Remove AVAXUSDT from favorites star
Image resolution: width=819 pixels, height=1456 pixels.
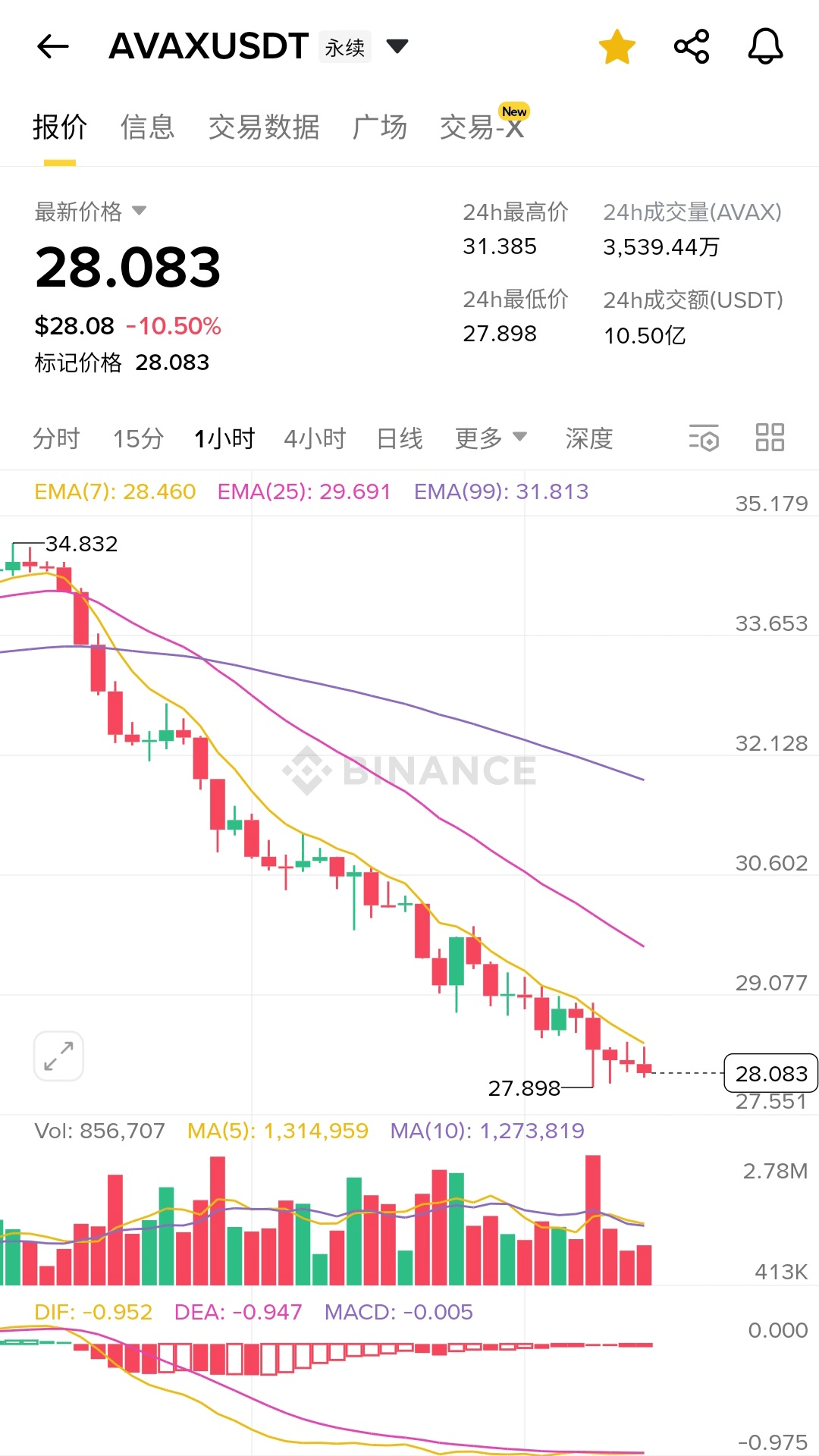[x=617, y=47]
